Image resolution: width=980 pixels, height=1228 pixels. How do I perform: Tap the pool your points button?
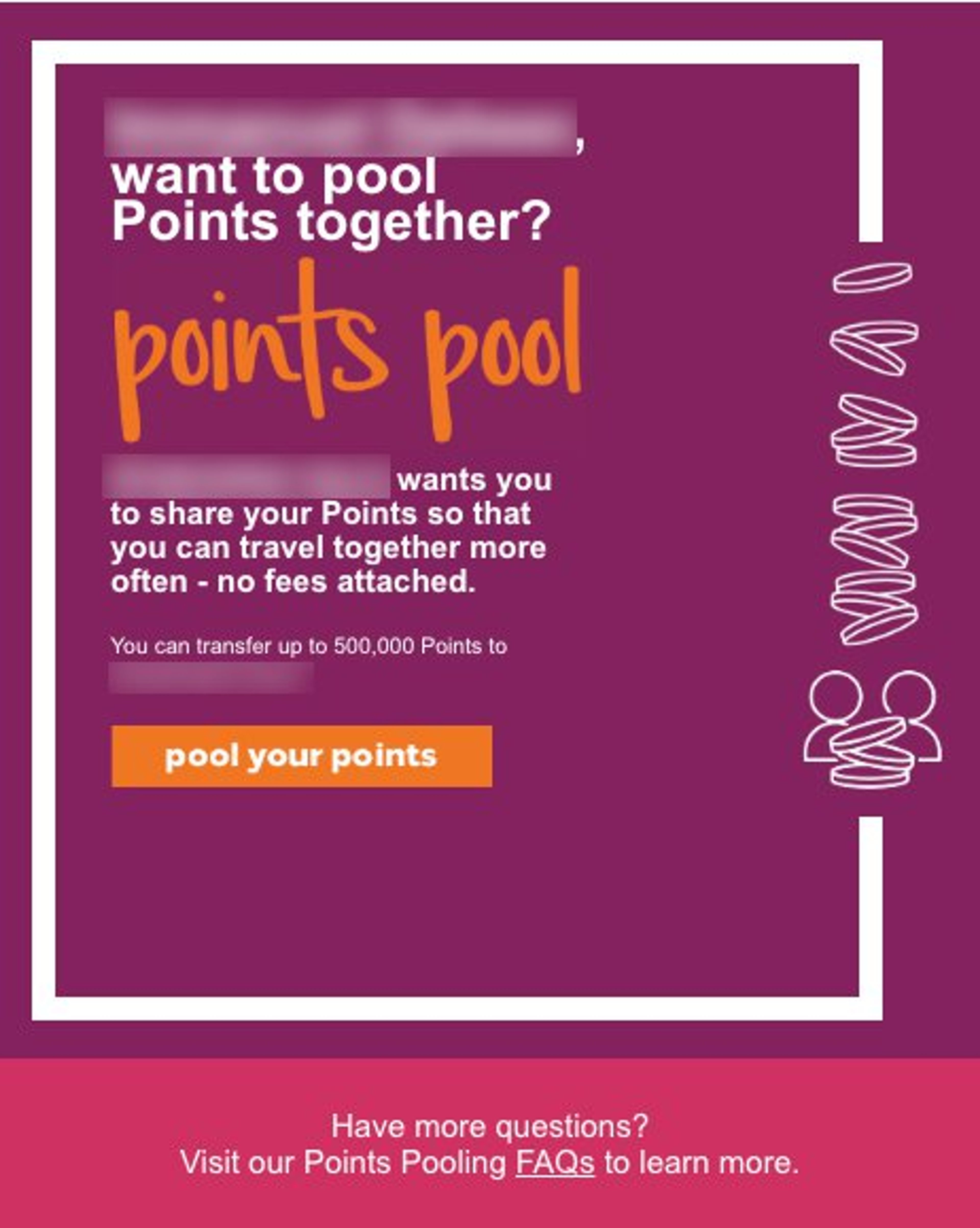click(301, 756)
